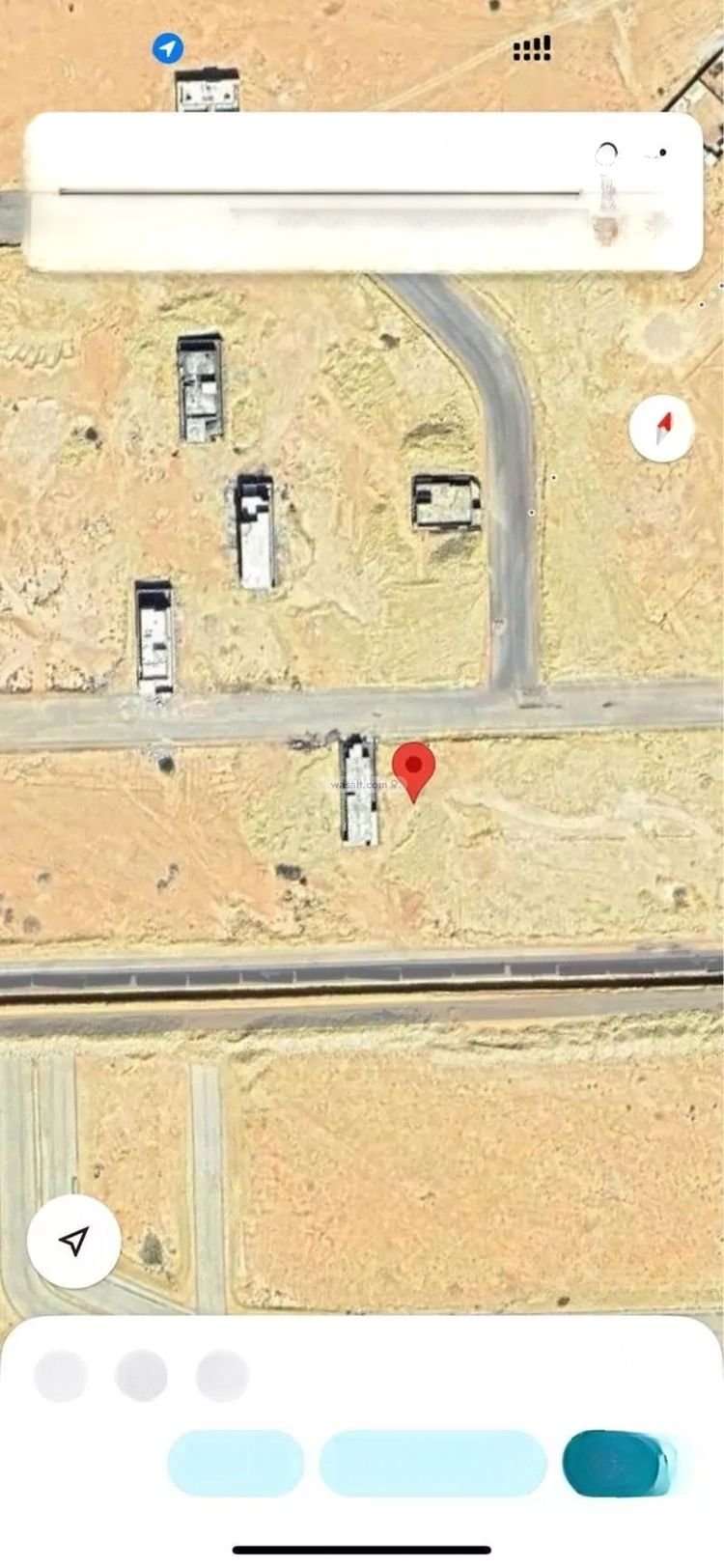
Task: Tap the small dot icon beside the search field
Action: pyautogui.click(x=662, y=153)
